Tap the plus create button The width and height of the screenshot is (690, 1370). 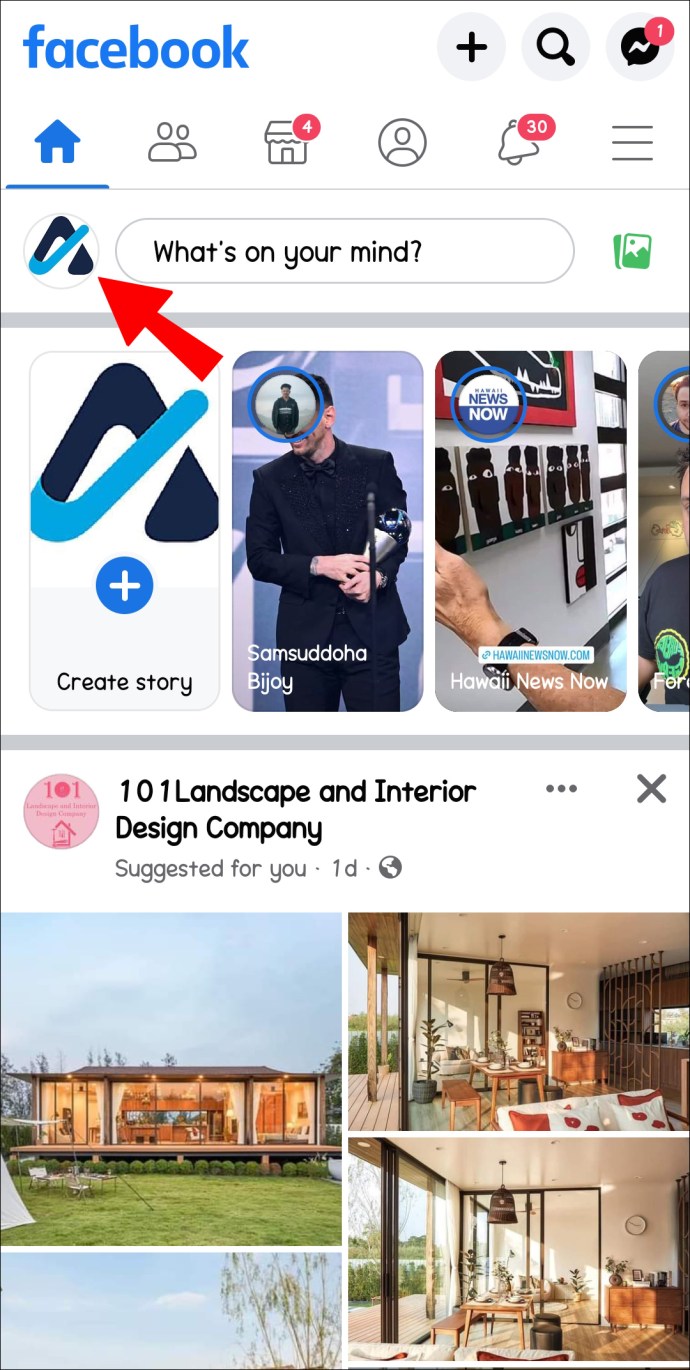tap(471, 47)
